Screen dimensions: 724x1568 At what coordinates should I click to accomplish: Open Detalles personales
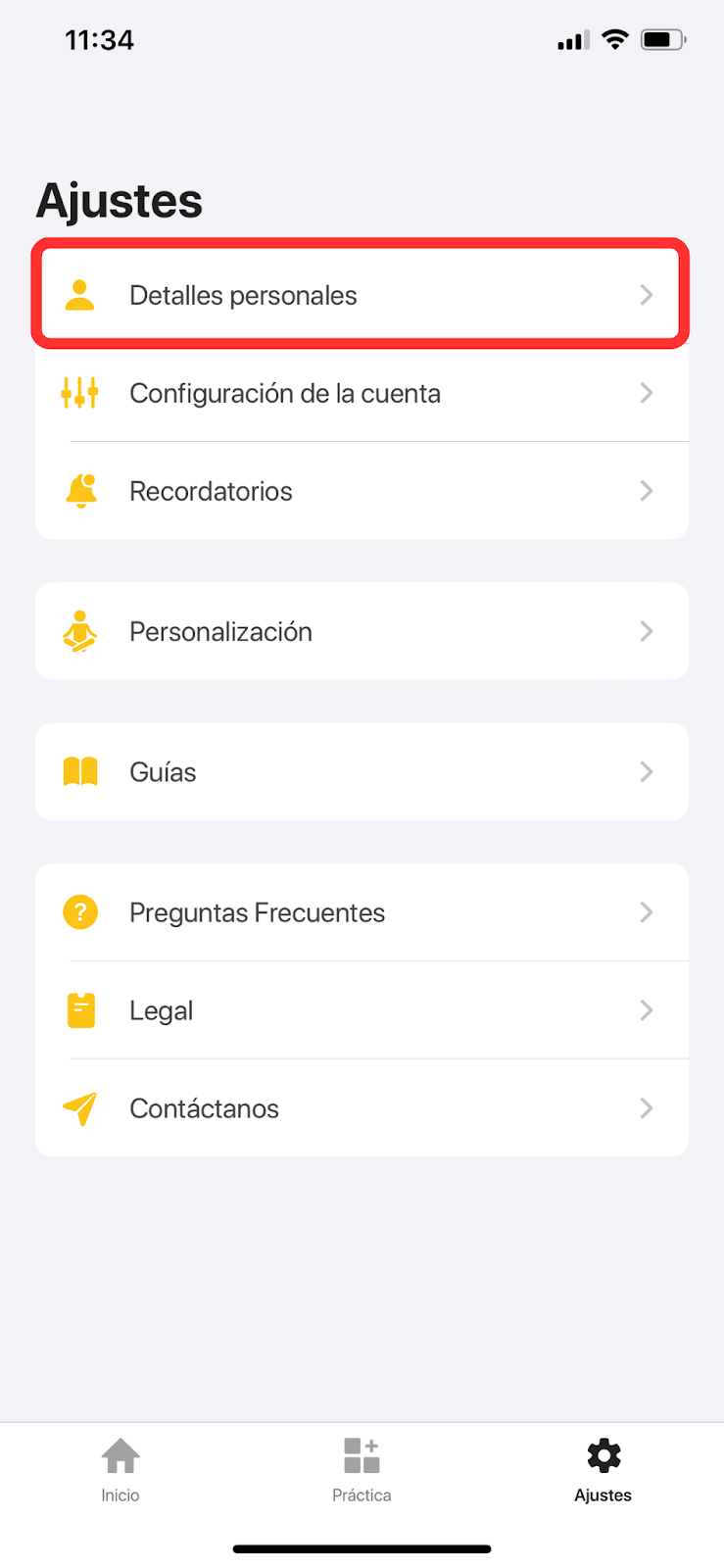pos(361,295)
